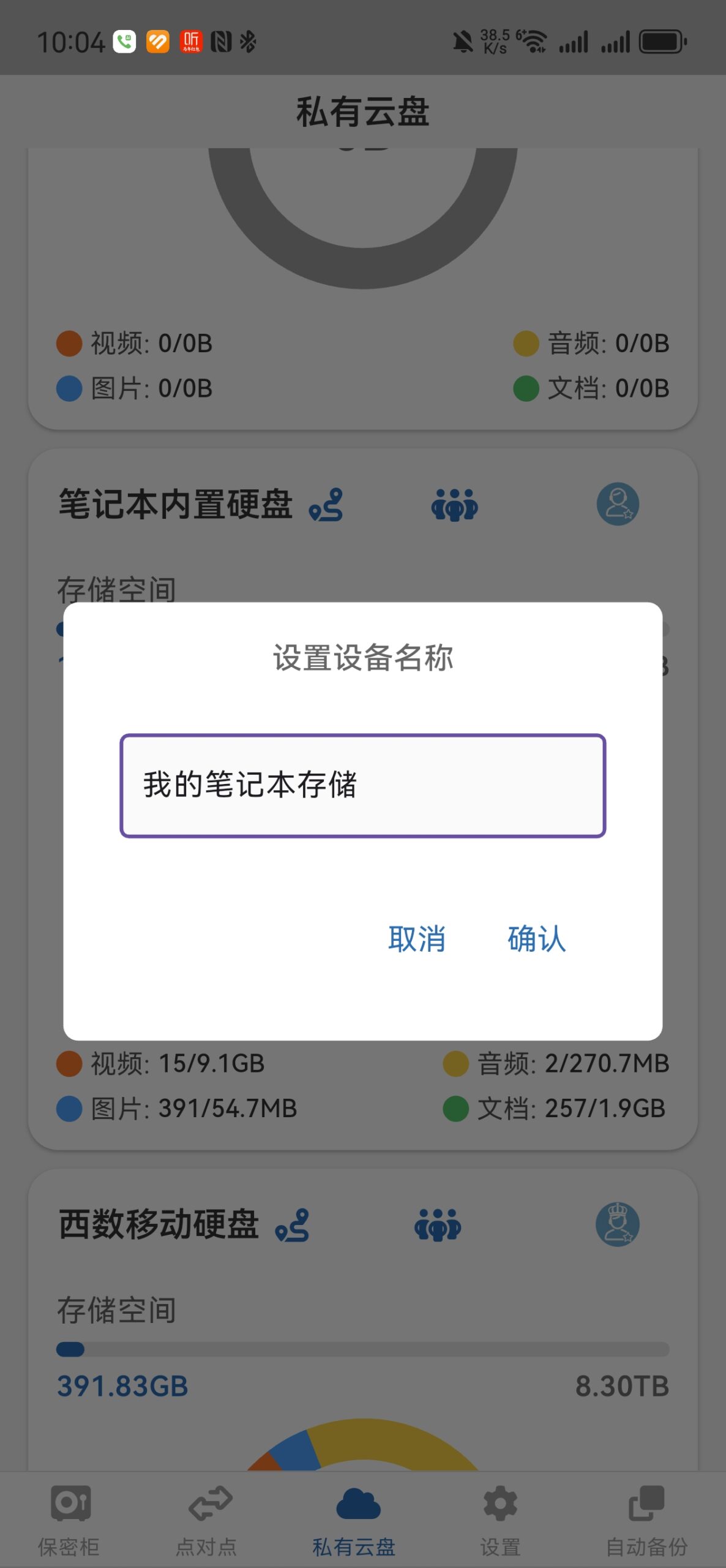Click the route icon beside 笔记本内置硬盘
This screenshot has width=726, height=1568.
pyautogui.click(x=324, y=505)
